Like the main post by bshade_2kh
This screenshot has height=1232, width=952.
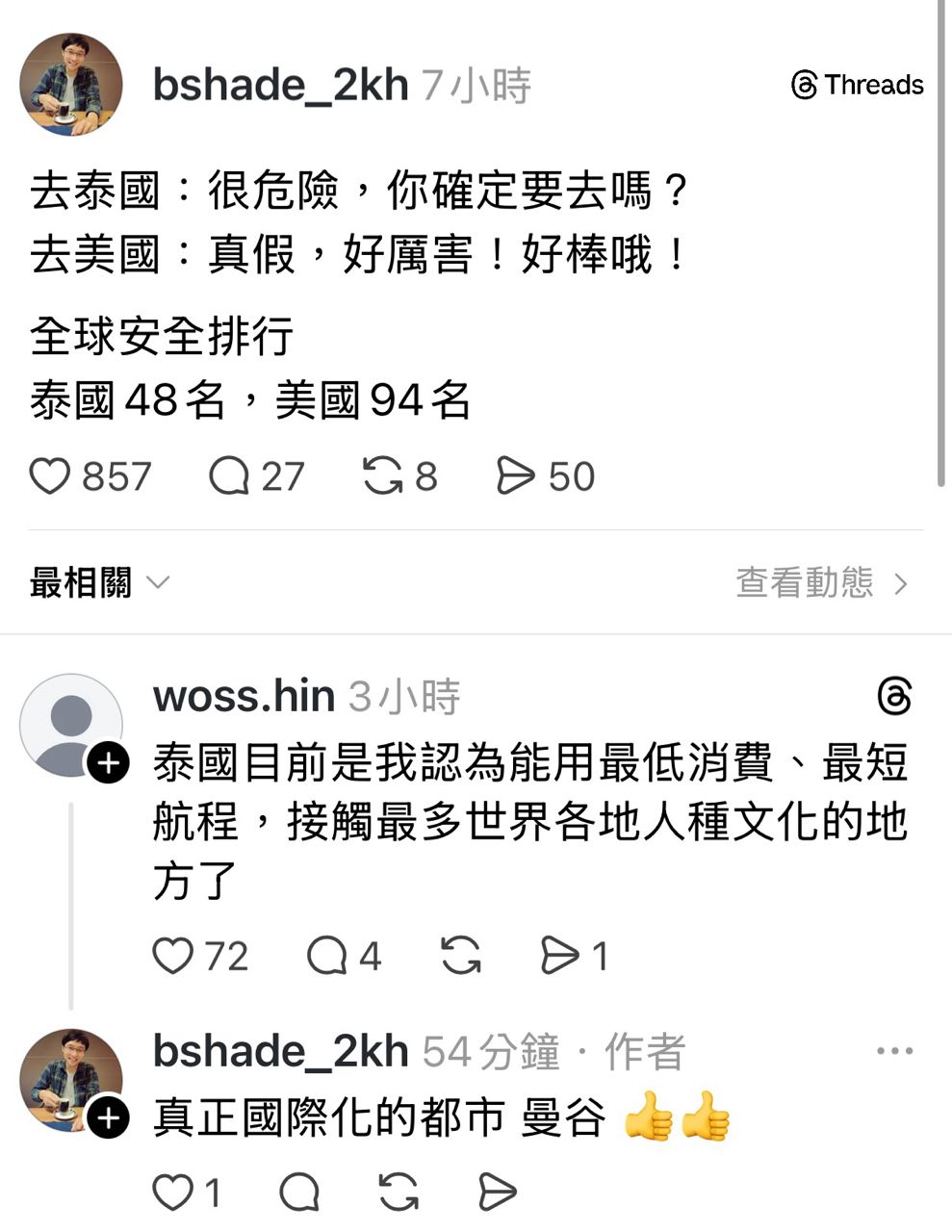[50, 476]
